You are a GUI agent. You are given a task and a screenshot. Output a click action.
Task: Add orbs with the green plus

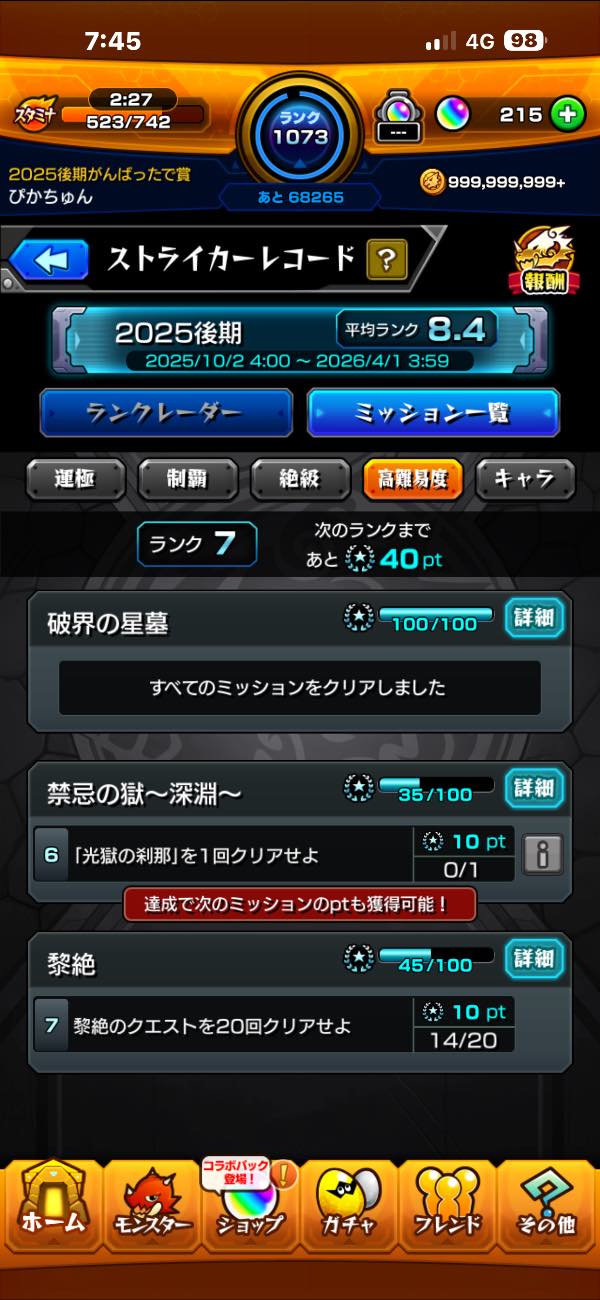(567, 115)
